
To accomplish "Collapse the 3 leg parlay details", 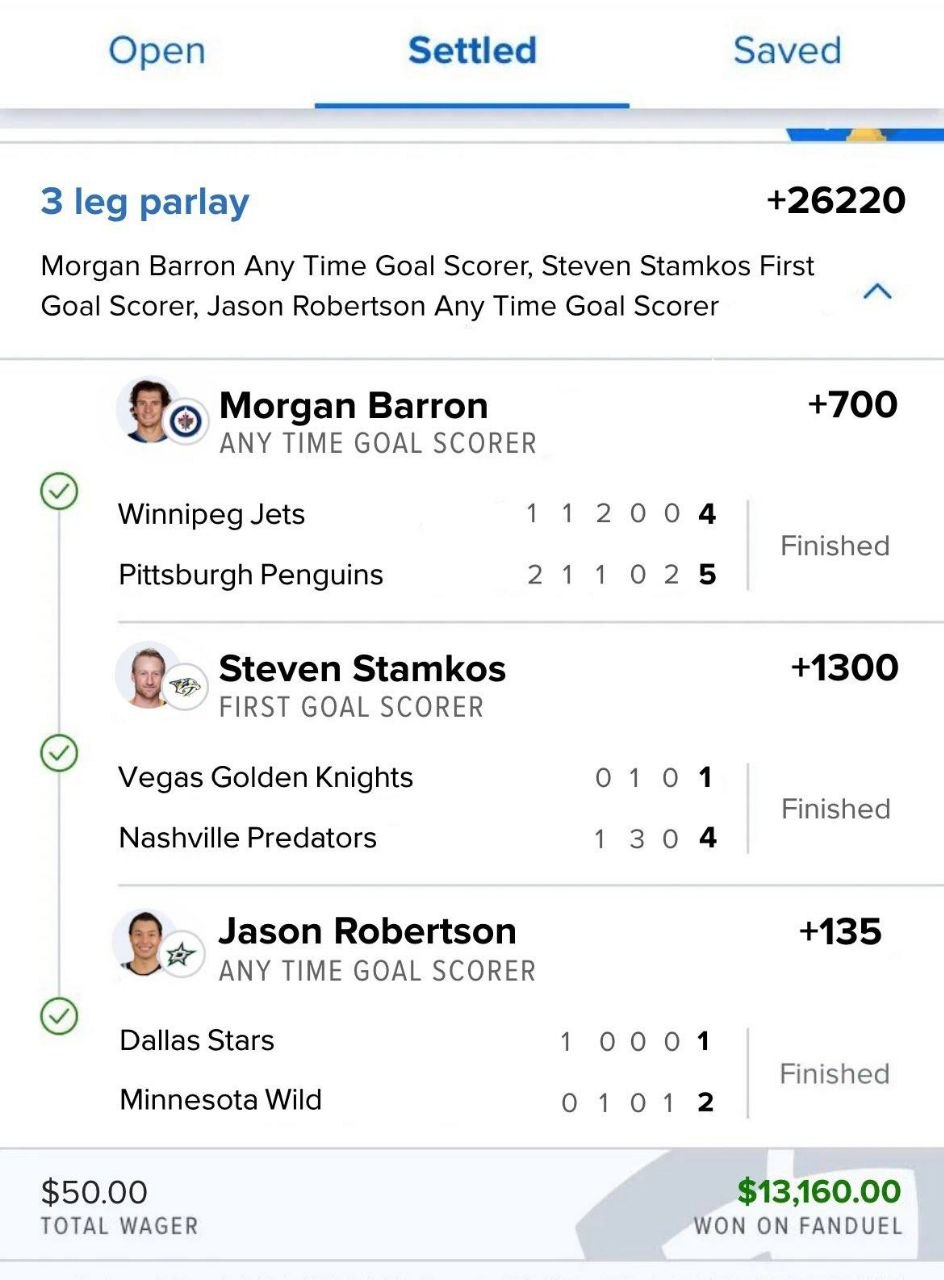I will pos(877,291).
